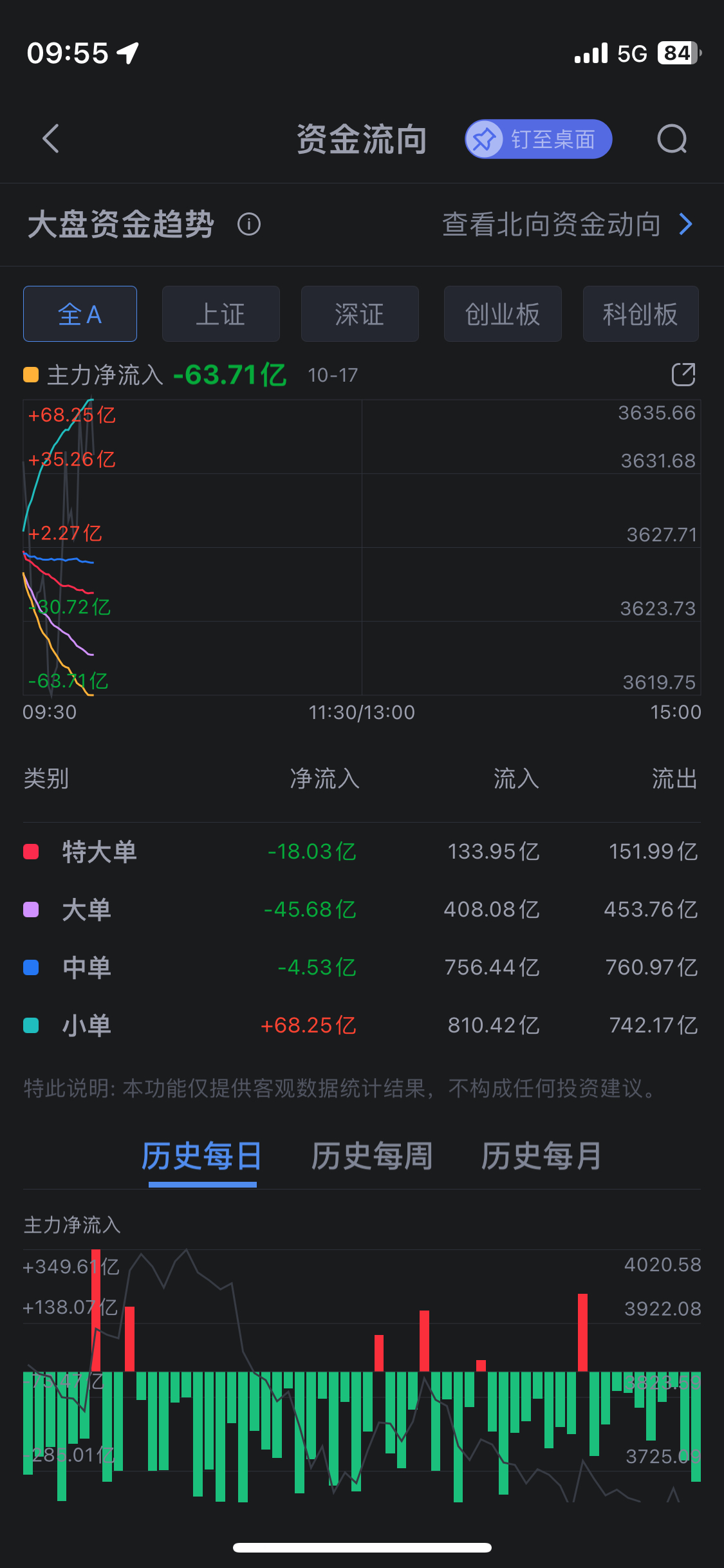The image size is (724, 1568).
Task: Switch to the 创业板 tab
Action: point(503,314)
